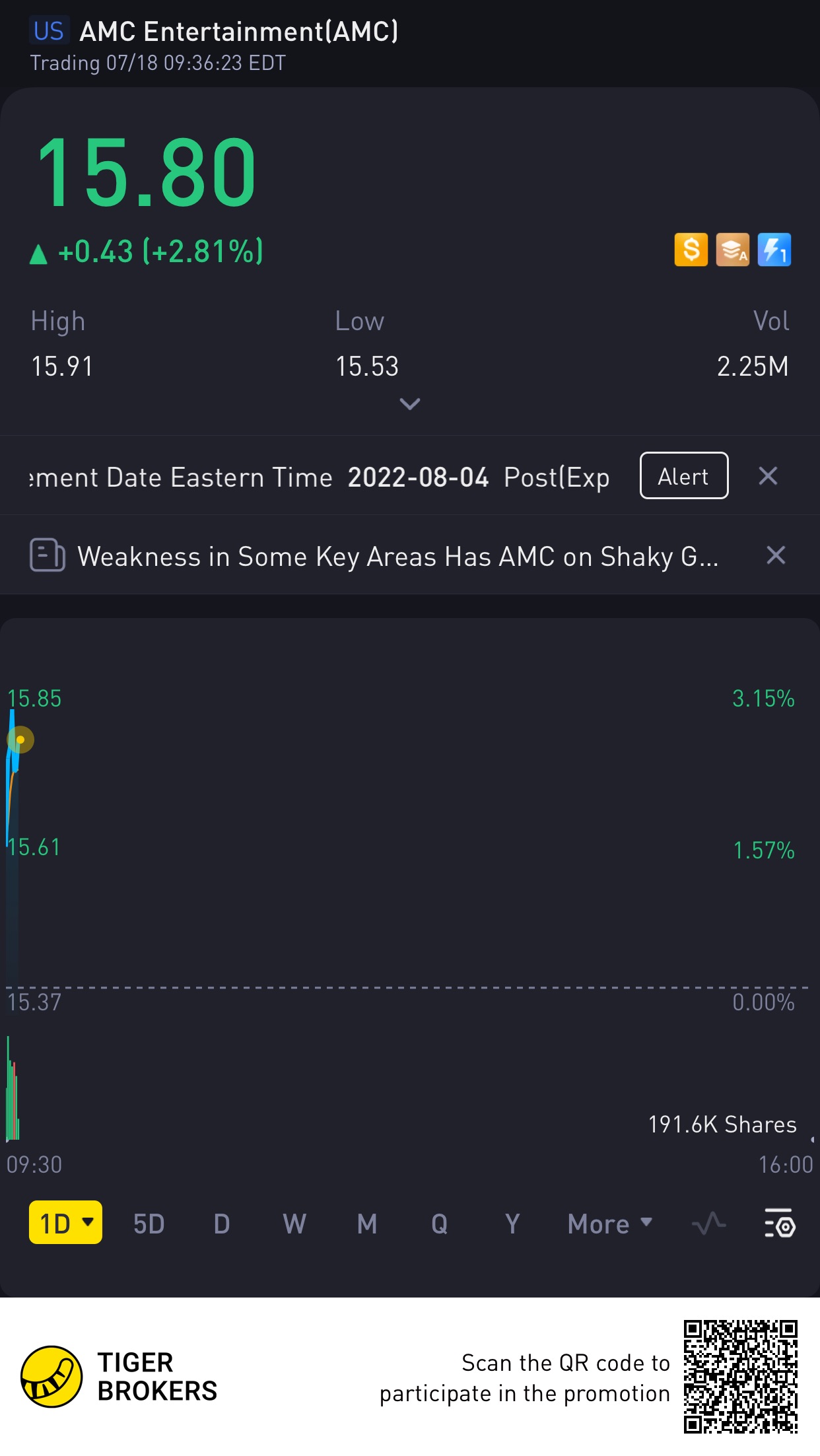Switch to the W weekly chart
The image size is (820, 1456).
[x=294, y=1224]
